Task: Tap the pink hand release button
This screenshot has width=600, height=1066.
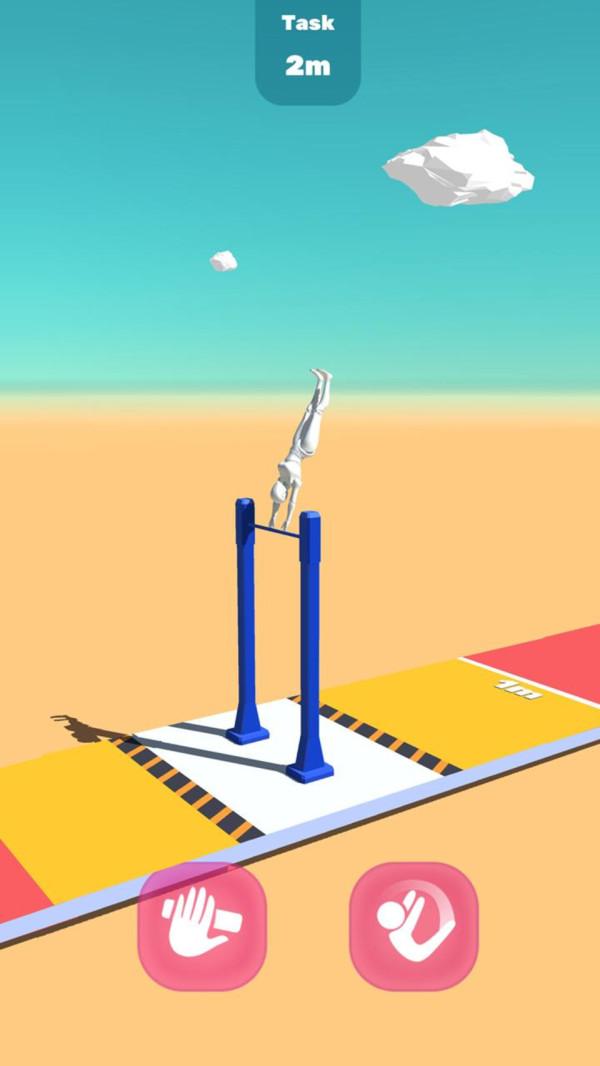Action: click(x=202, y=926)
